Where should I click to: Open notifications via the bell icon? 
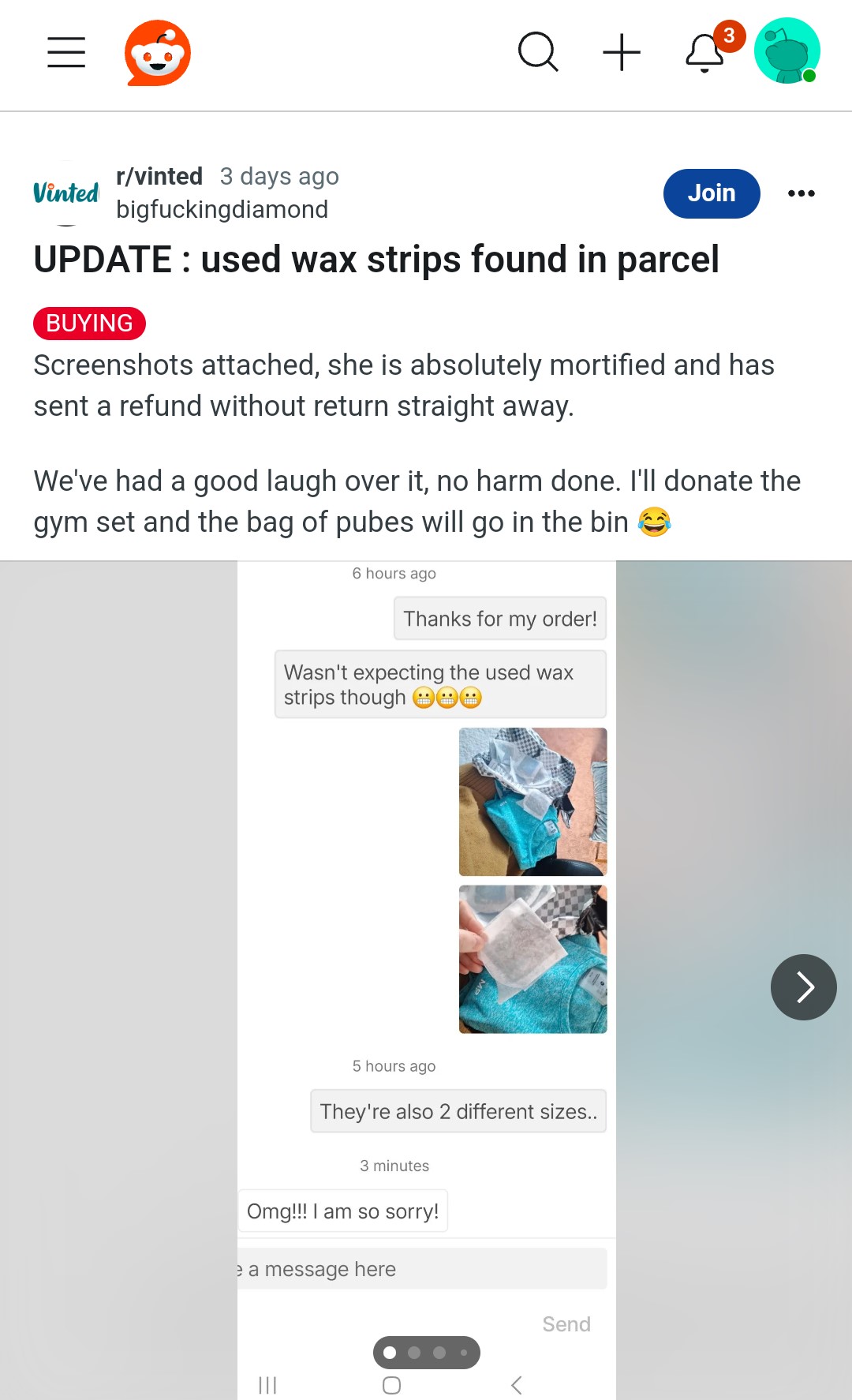[x=704, y=53]
